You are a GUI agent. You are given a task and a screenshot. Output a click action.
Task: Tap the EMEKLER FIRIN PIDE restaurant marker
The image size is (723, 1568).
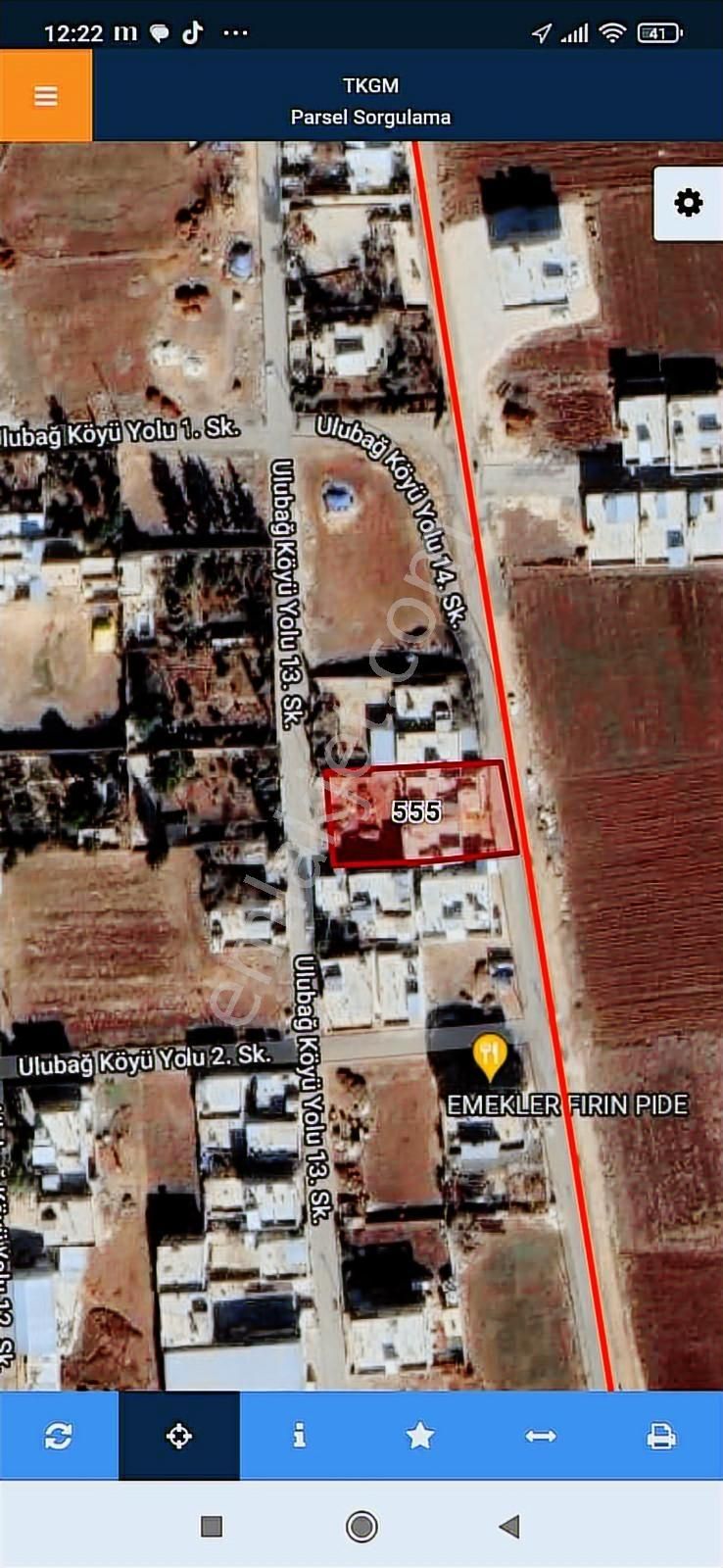point(489,1056)
